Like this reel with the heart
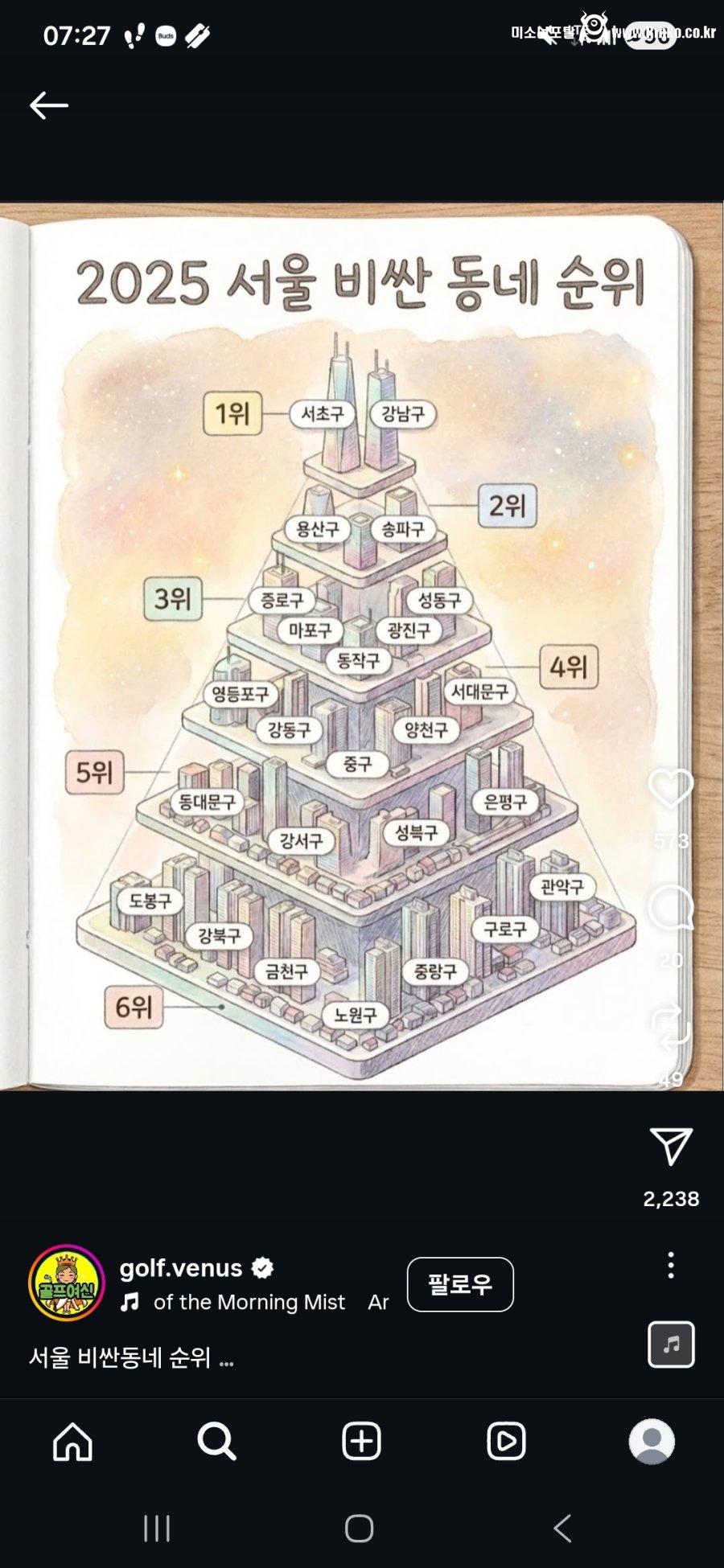 (x=671, y=788)
